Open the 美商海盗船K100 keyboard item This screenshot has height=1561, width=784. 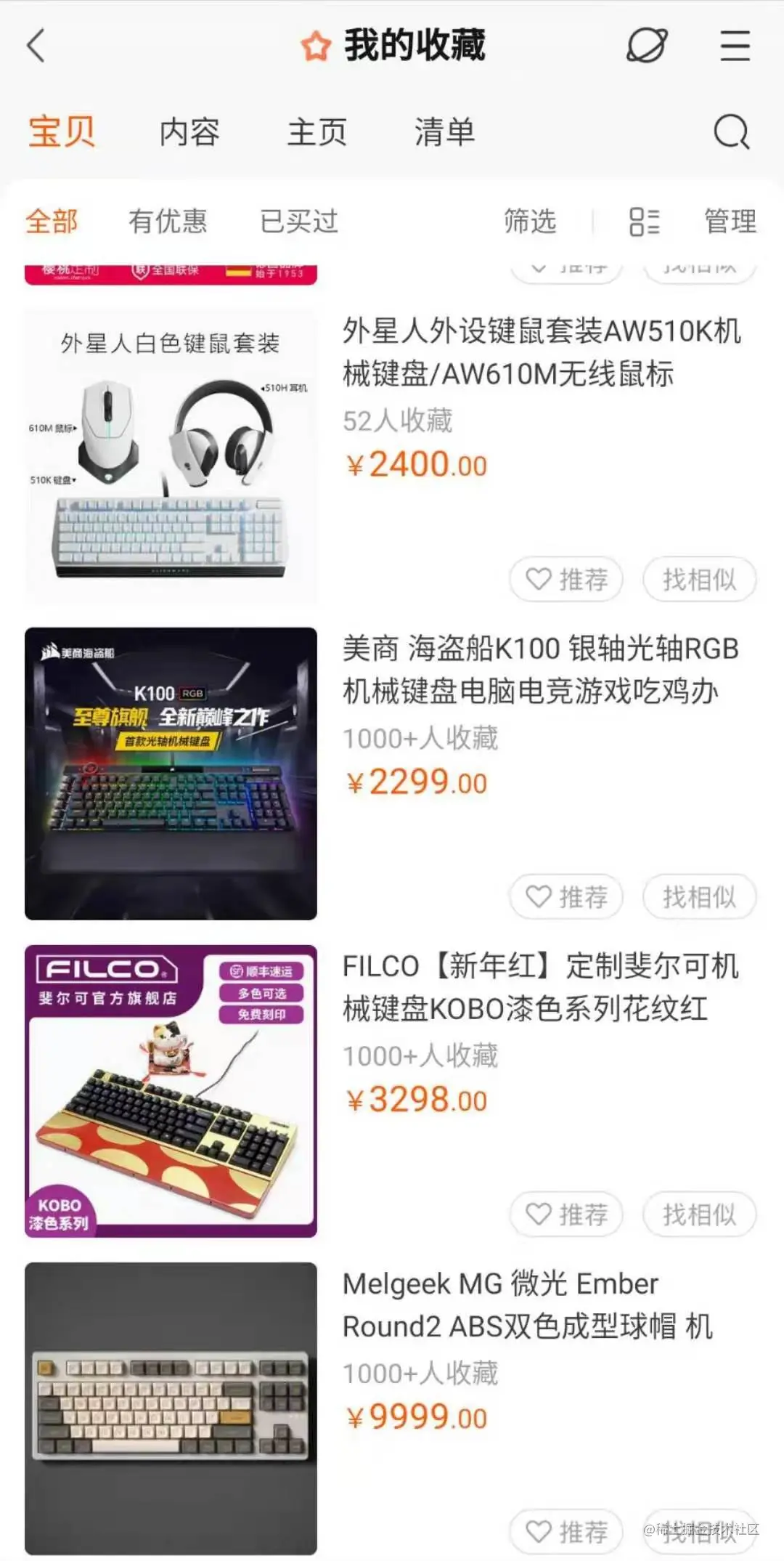[x=541, y=670]
